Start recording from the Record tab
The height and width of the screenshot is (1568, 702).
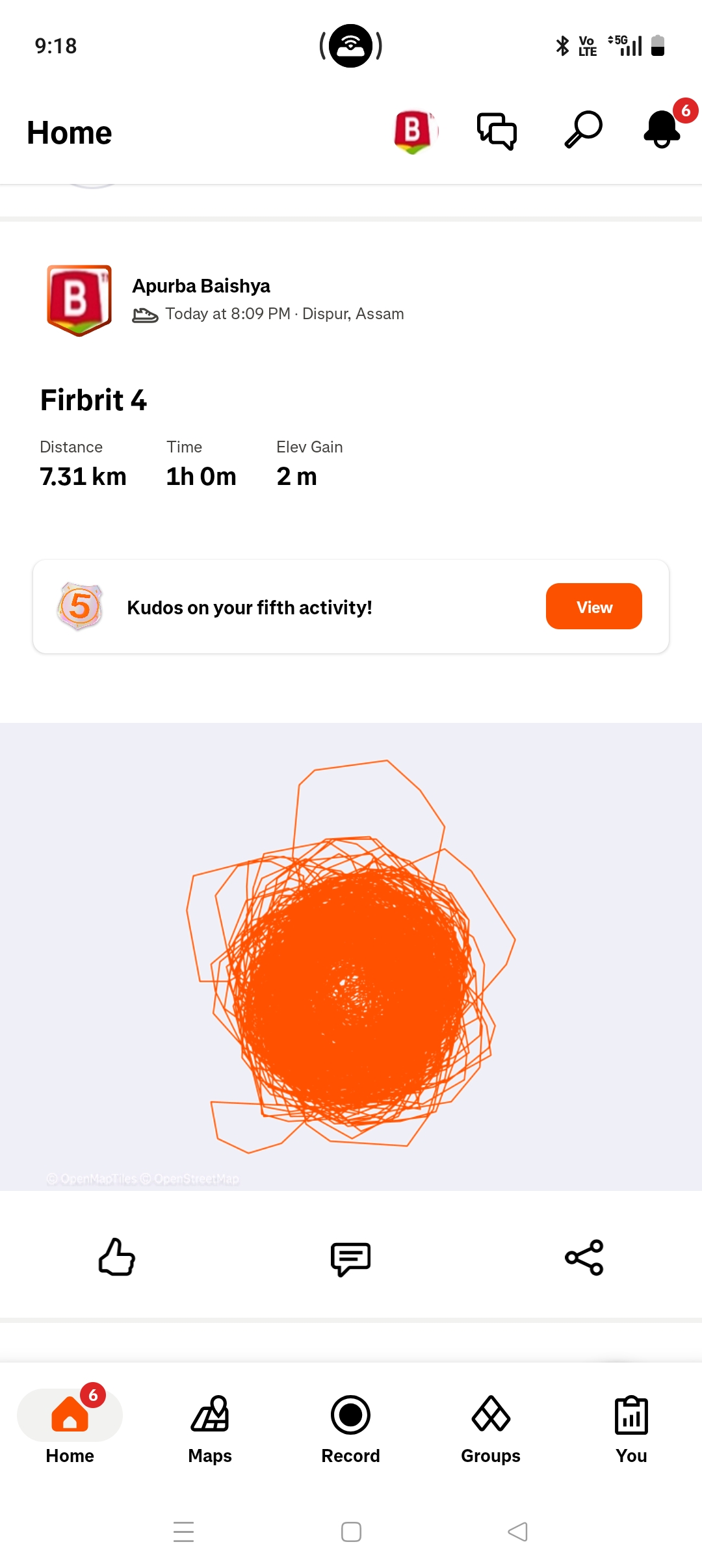(x=350, y=1428)
